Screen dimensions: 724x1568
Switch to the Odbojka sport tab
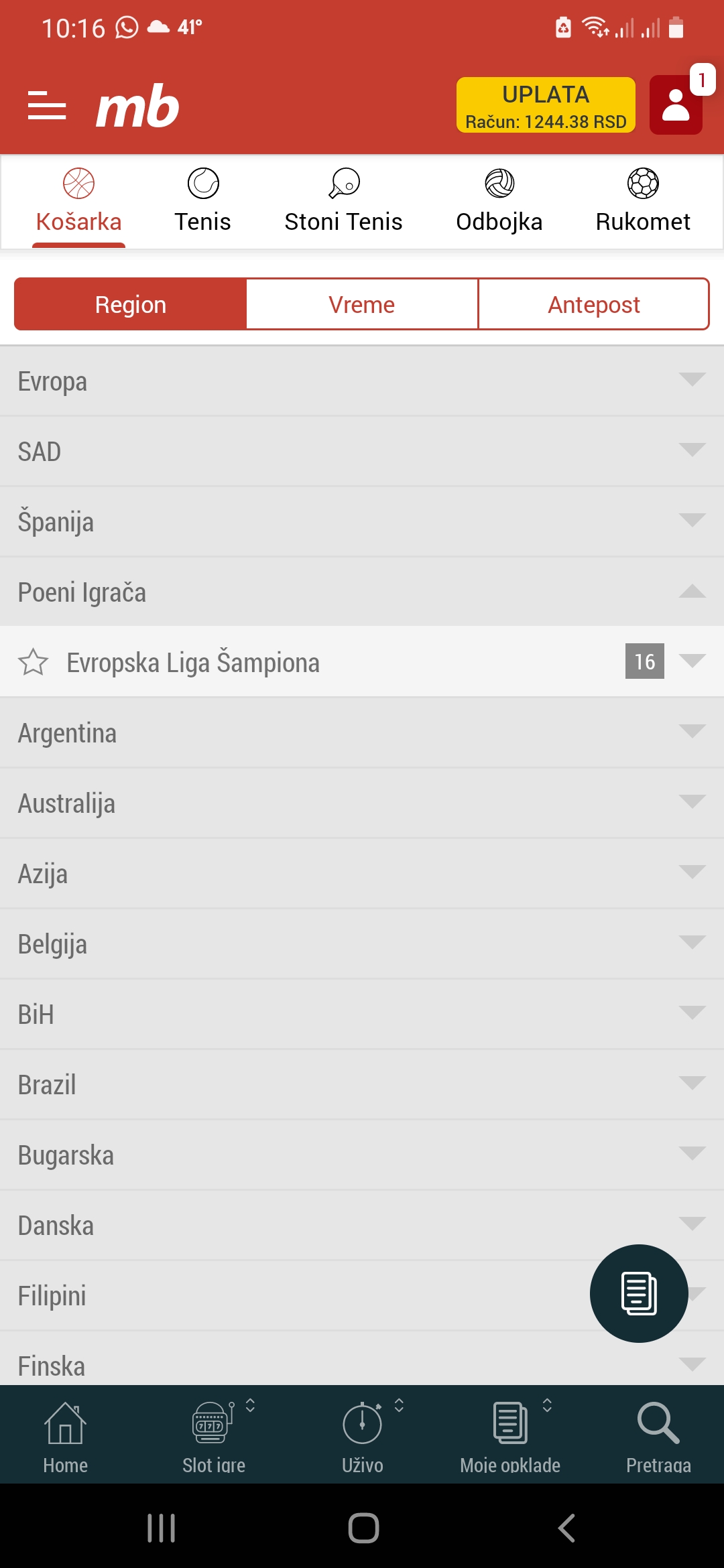[499, 201]
